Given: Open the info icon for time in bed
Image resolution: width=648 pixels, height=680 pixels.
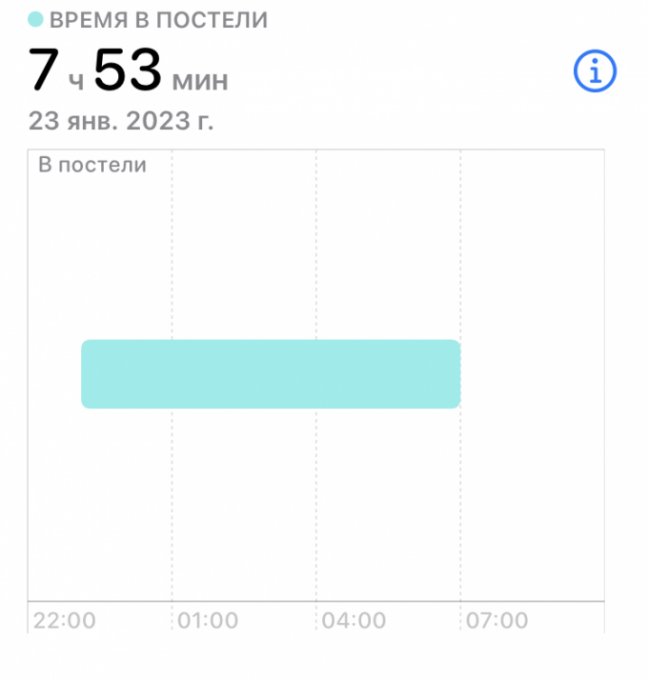Looking at the screenshot, I should coord(594,71).
